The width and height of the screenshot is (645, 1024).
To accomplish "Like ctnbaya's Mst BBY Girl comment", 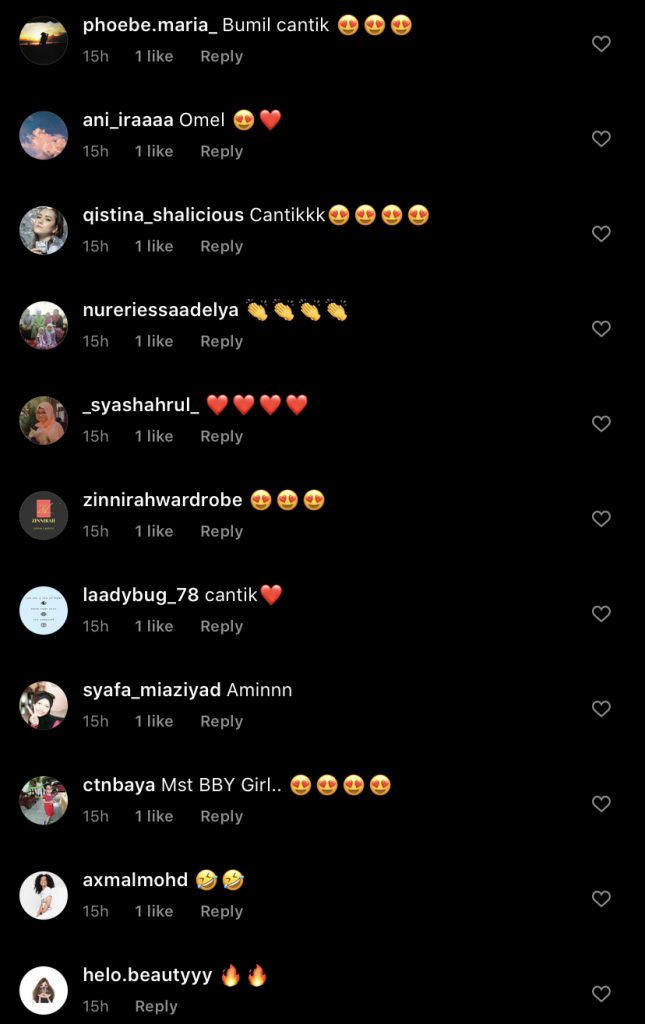I will 601,804.
